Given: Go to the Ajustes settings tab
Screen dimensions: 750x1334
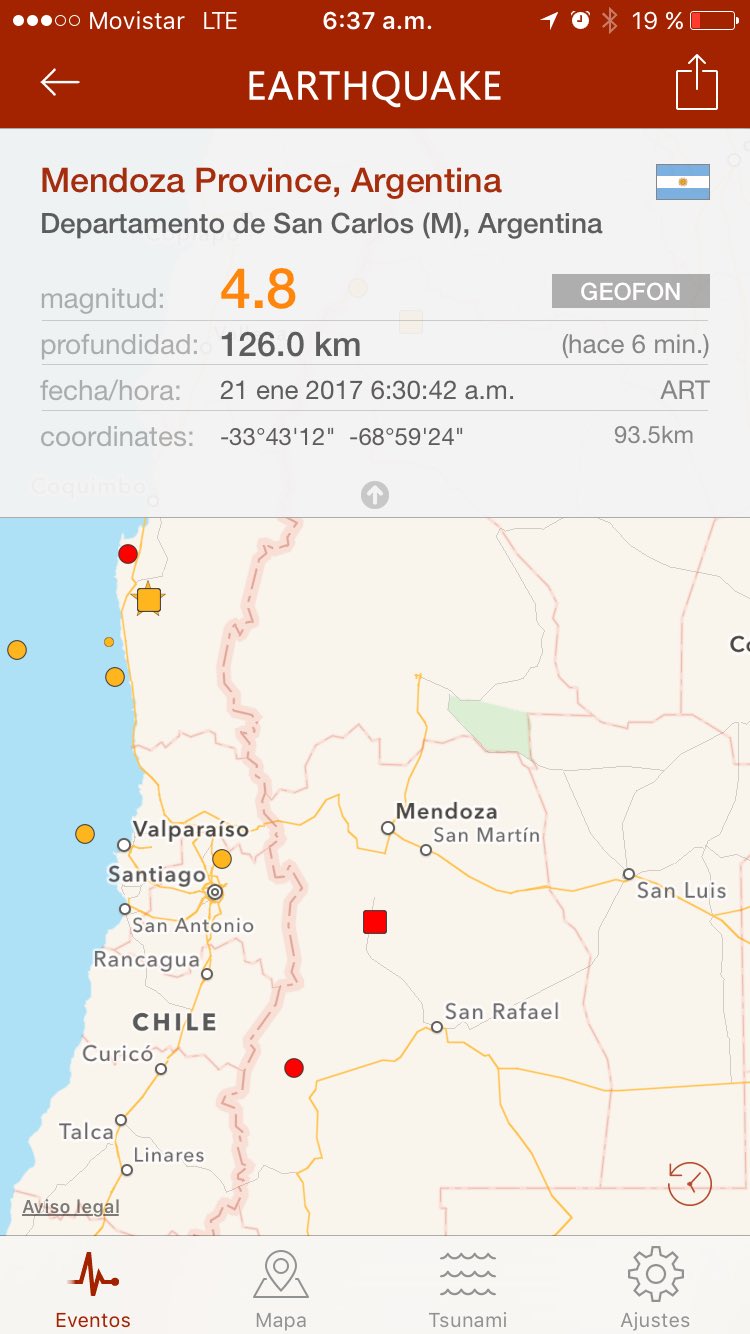Looking at the screenshot, I should 655,1289.
